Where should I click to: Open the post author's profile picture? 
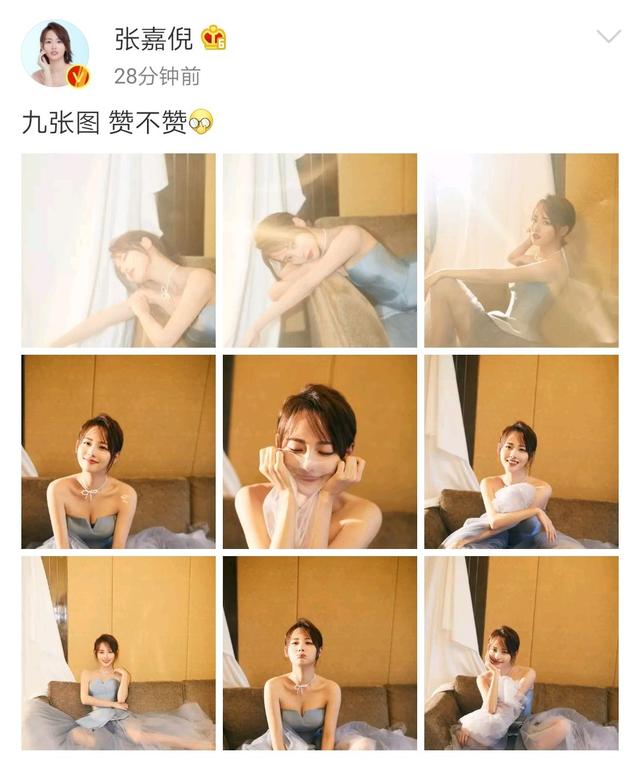pos(55,53)
